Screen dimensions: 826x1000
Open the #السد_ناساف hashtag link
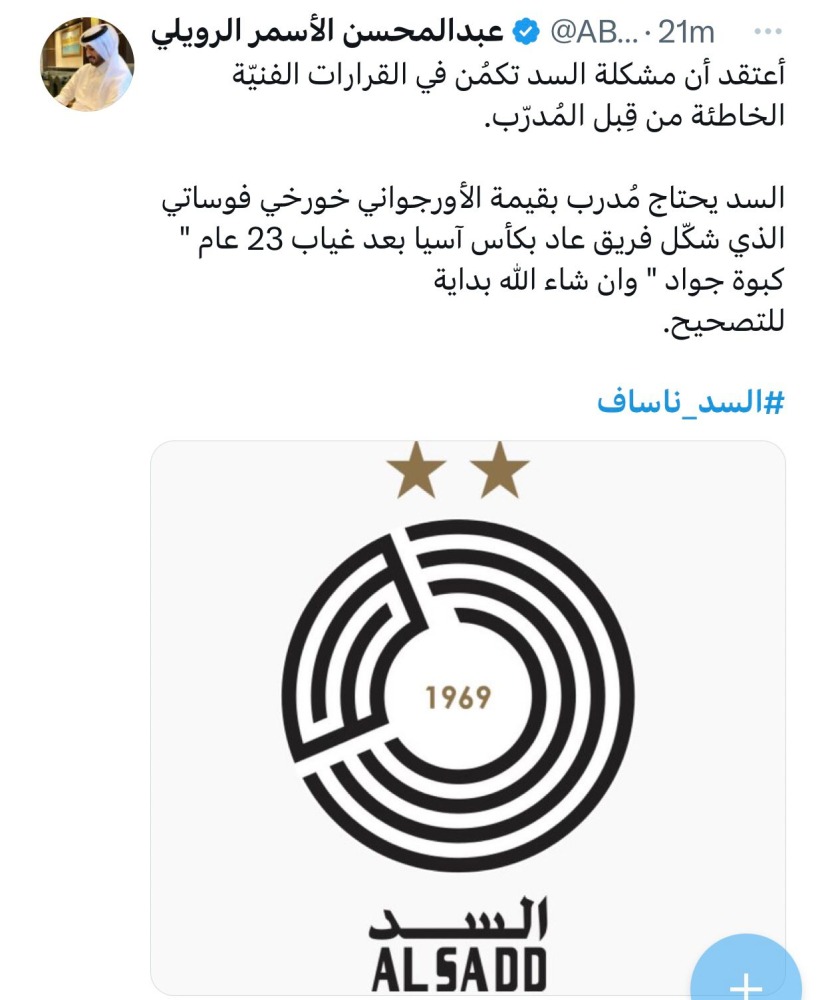(x=690, y=402)
